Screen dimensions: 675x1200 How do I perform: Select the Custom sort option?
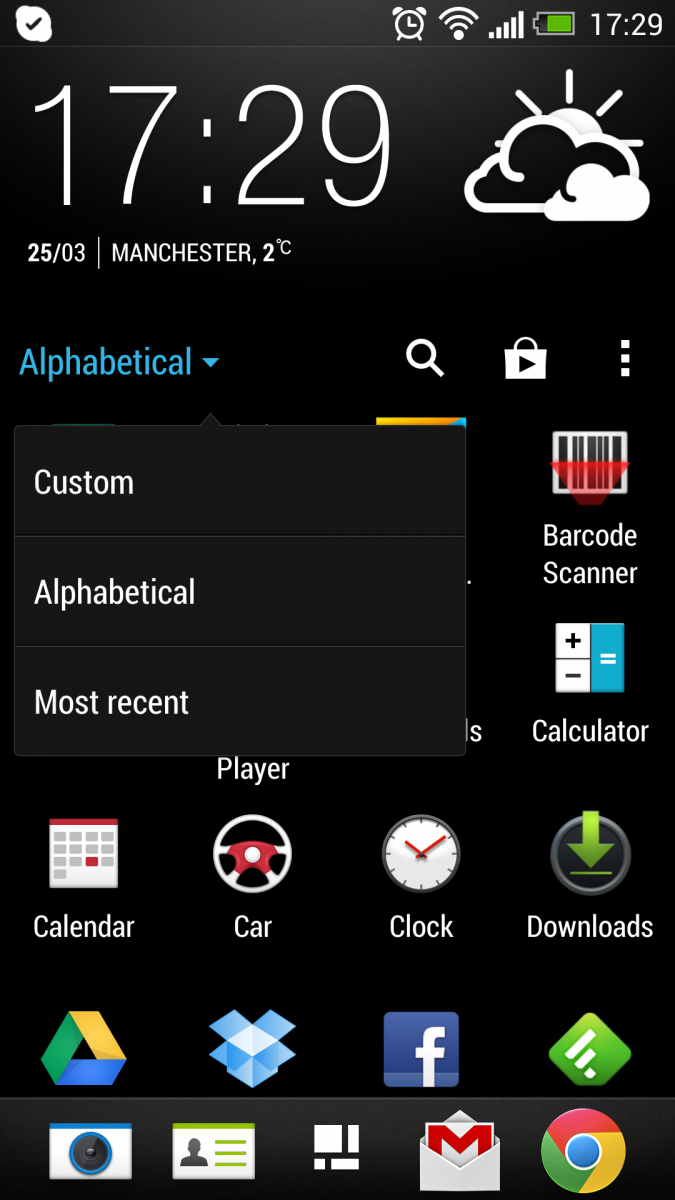pos(240,482)
